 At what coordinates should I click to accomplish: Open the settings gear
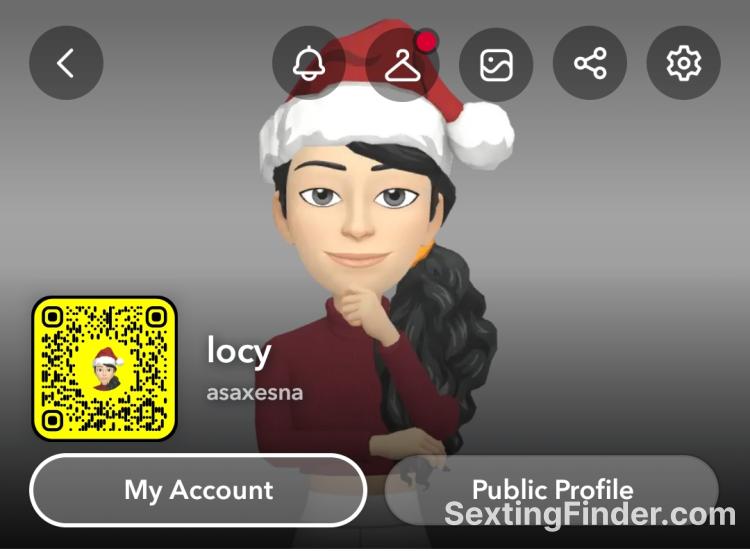(x=684, y=63)
